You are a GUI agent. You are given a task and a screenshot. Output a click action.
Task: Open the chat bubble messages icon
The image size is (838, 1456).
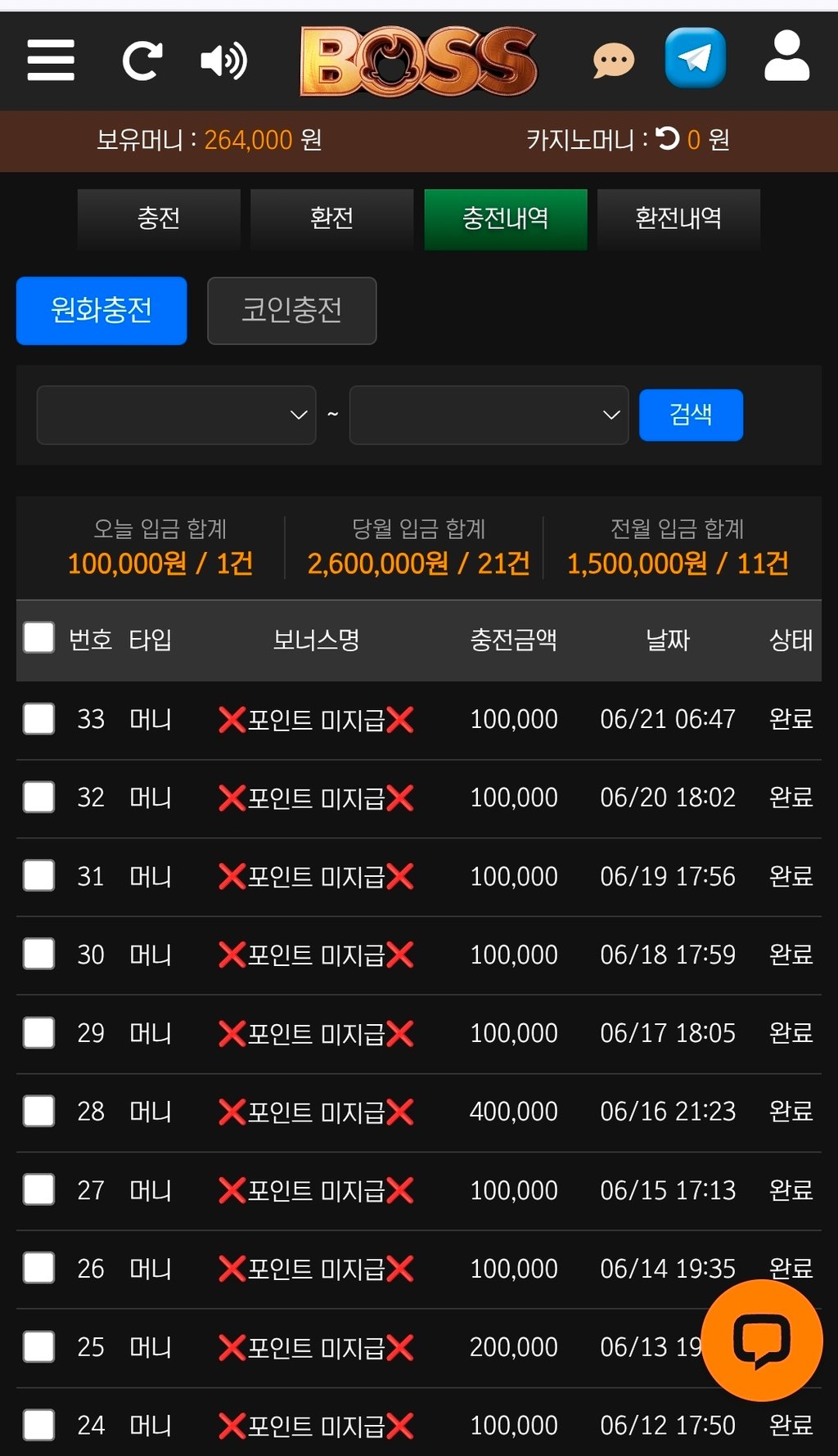click(613, 60)
